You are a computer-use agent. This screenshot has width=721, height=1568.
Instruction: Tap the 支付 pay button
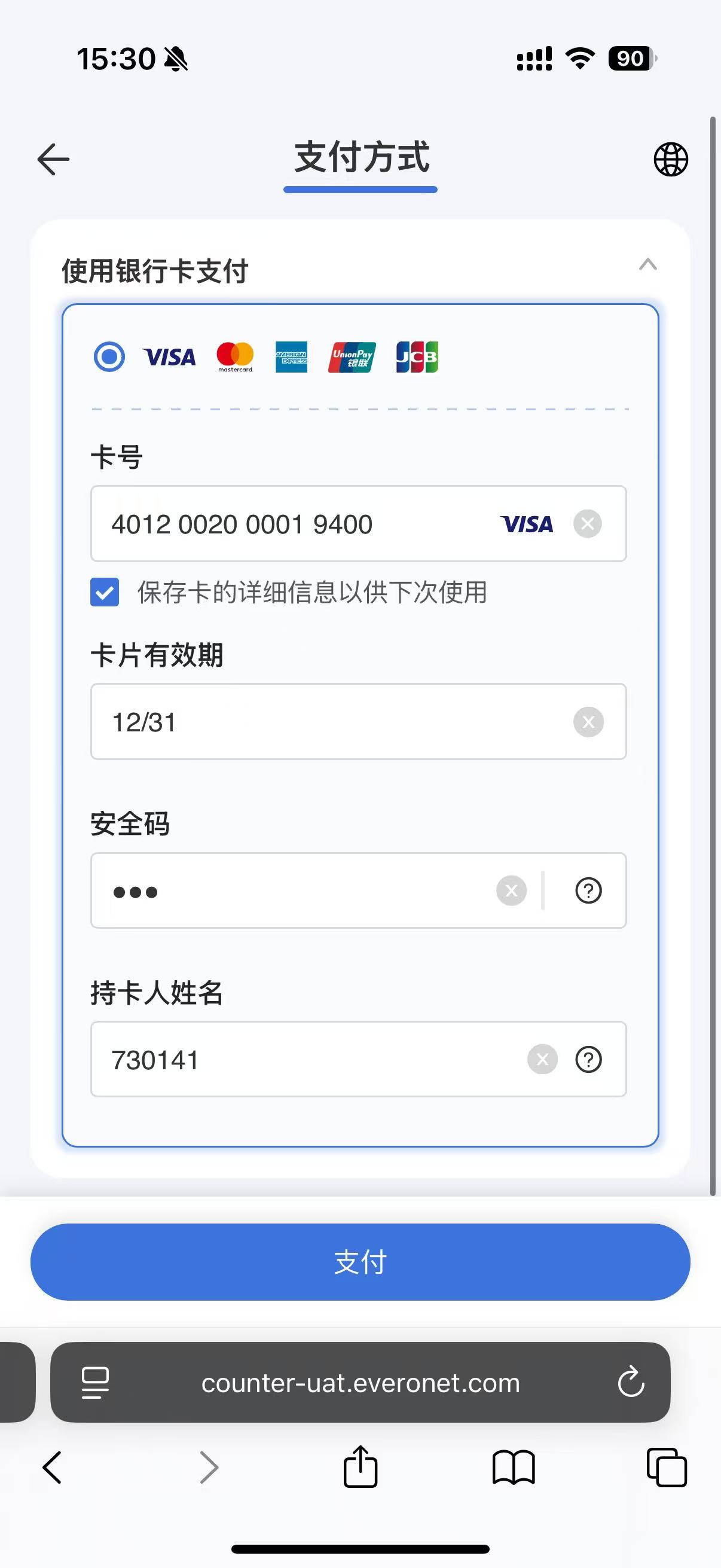coord(360,1262)
